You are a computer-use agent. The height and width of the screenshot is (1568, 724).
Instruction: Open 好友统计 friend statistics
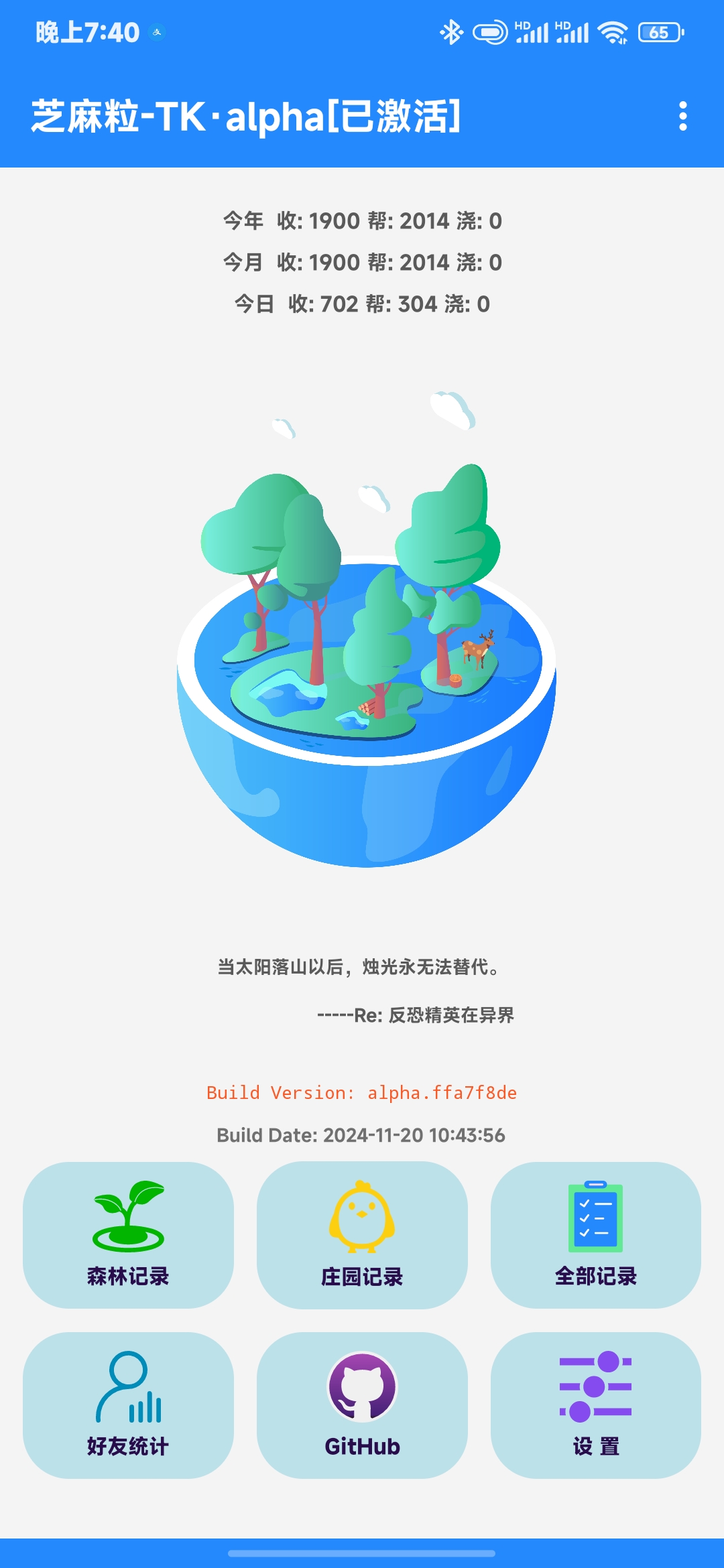point(128,1404)
